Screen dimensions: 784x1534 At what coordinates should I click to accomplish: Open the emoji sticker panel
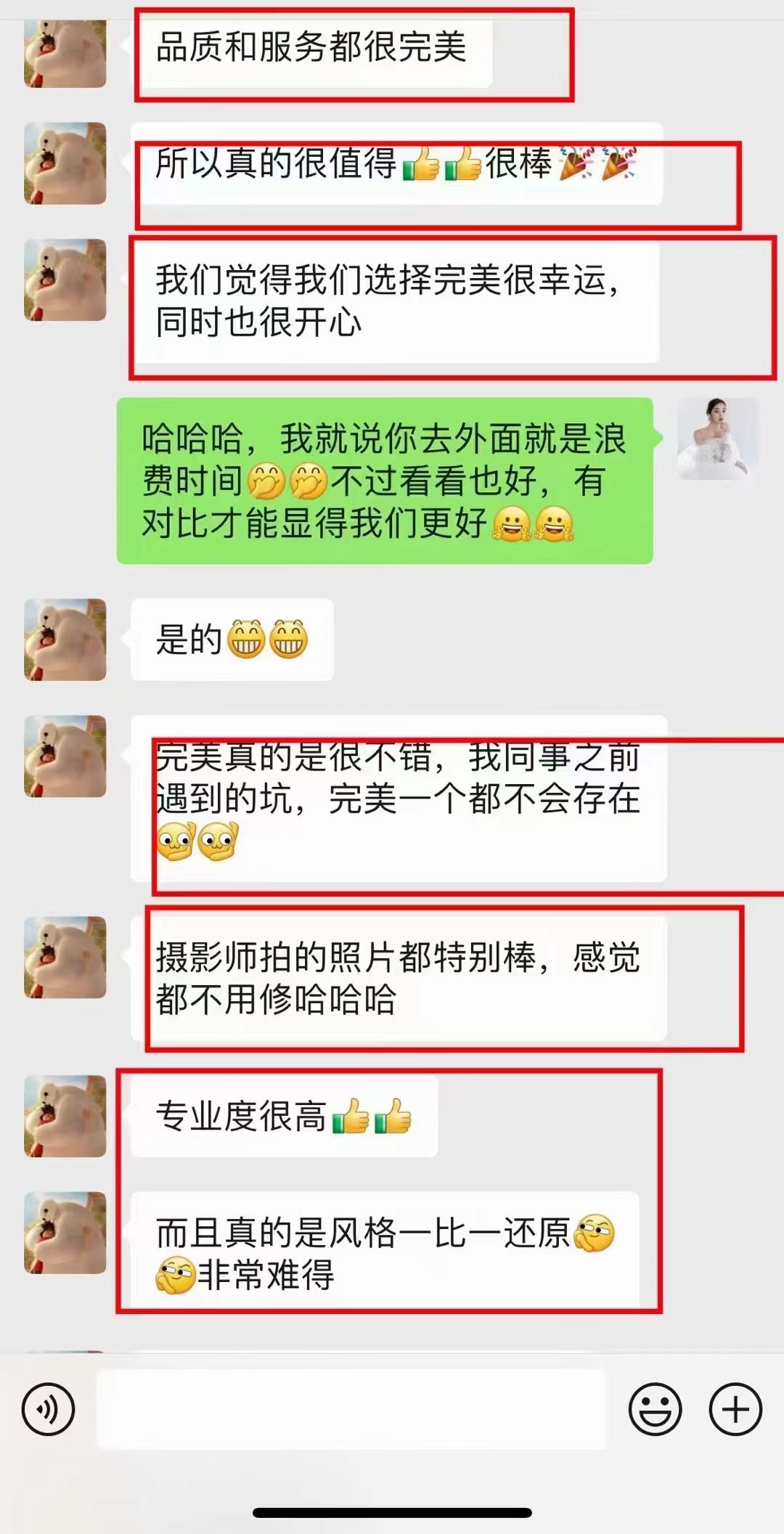(x=655, y=1409)
